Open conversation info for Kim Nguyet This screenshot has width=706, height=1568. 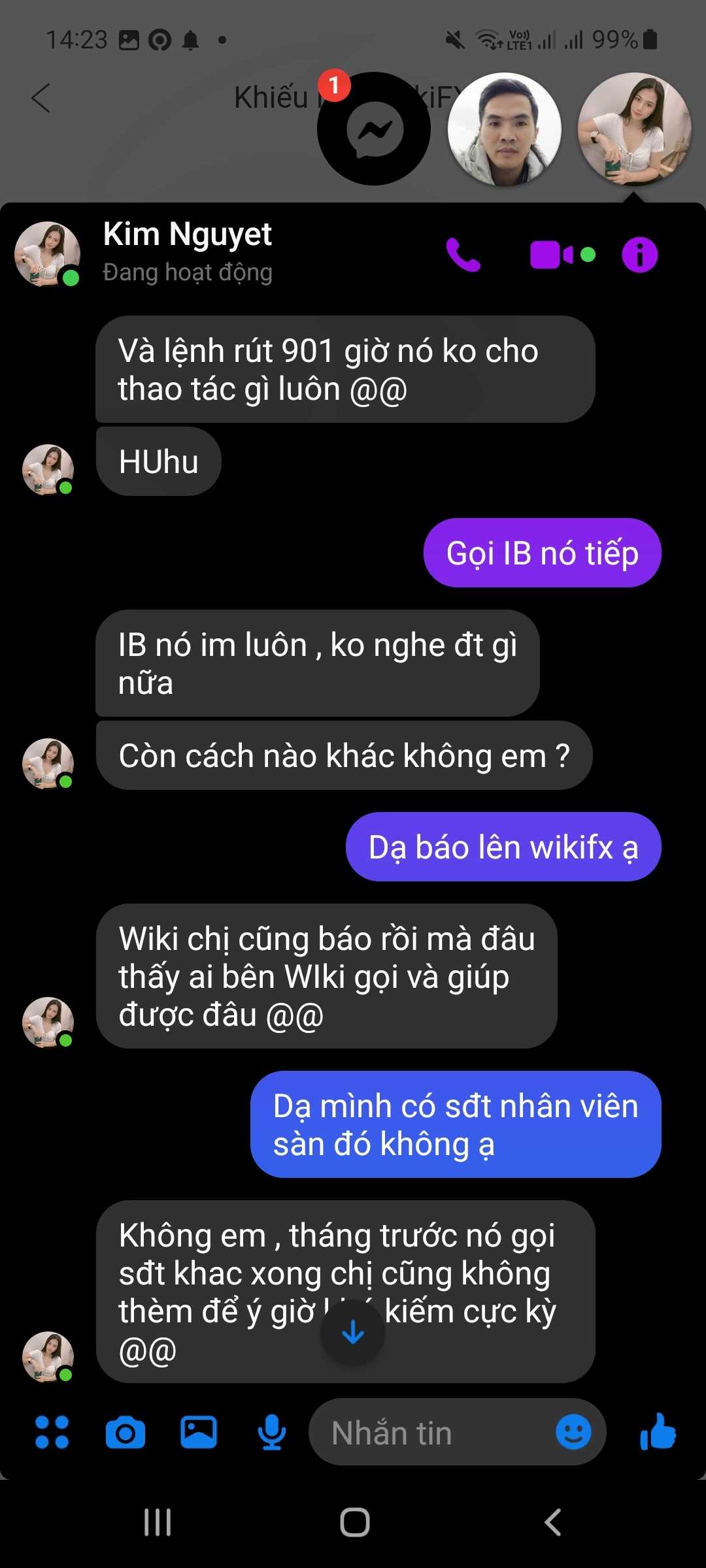point(639,254)
